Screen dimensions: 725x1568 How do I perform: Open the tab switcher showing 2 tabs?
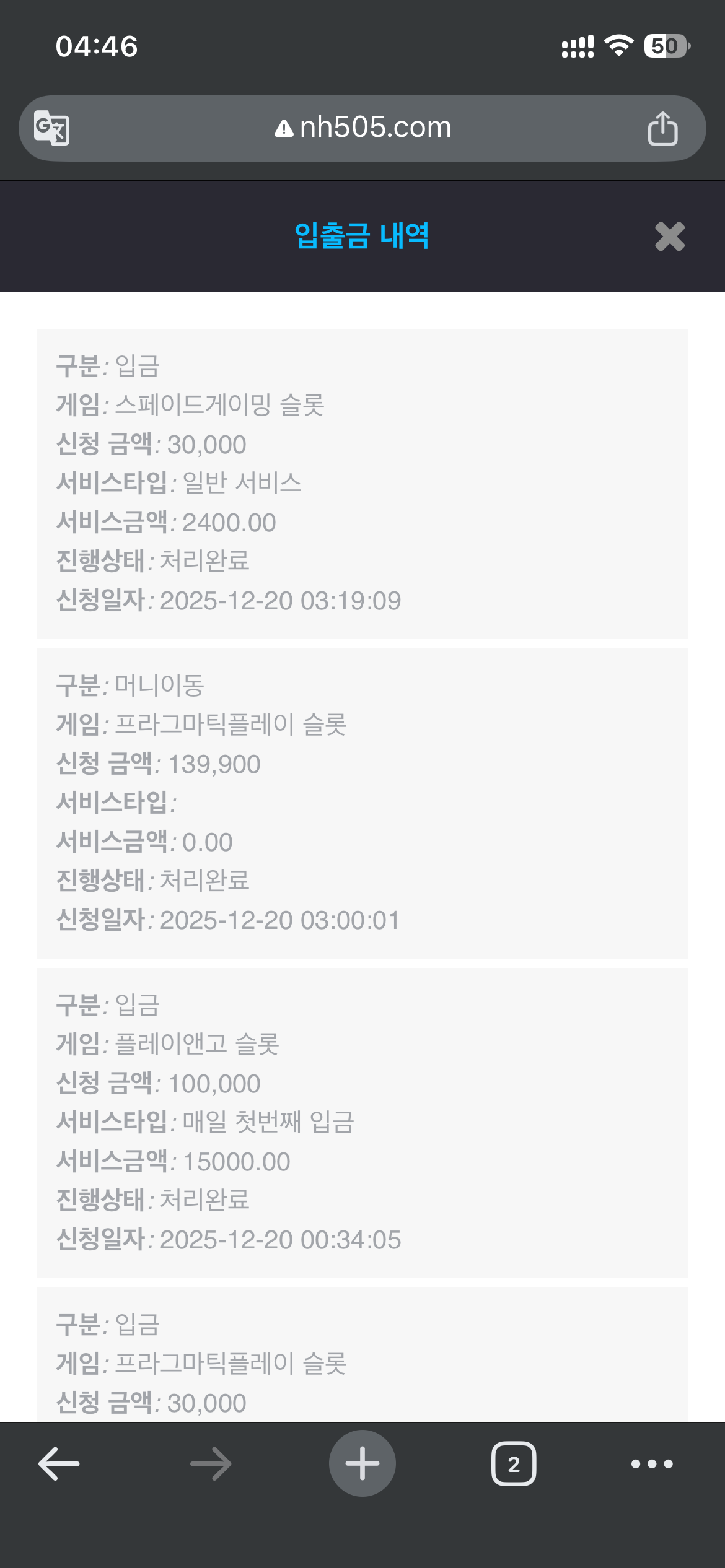[x=514, y=1464]
